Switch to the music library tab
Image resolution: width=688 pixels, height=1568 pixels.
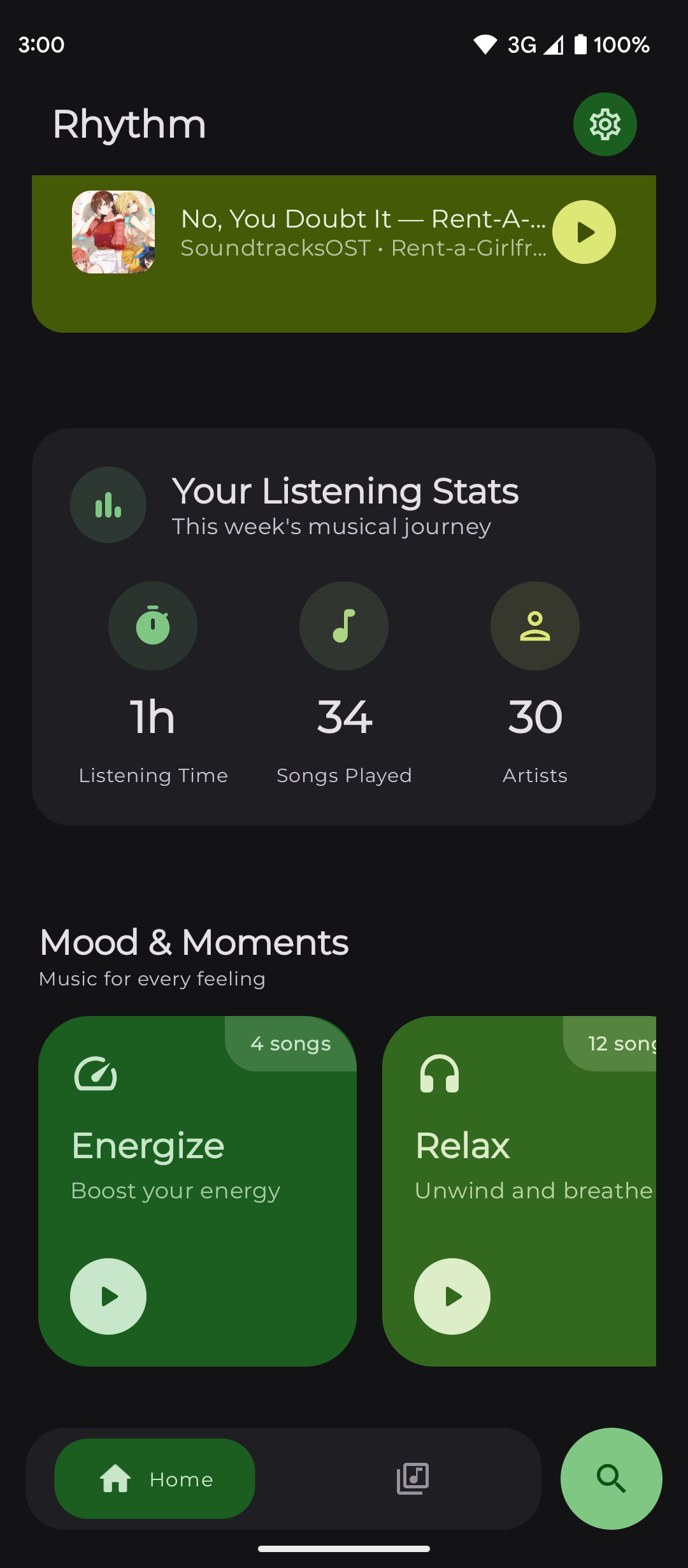(412, 1478)
